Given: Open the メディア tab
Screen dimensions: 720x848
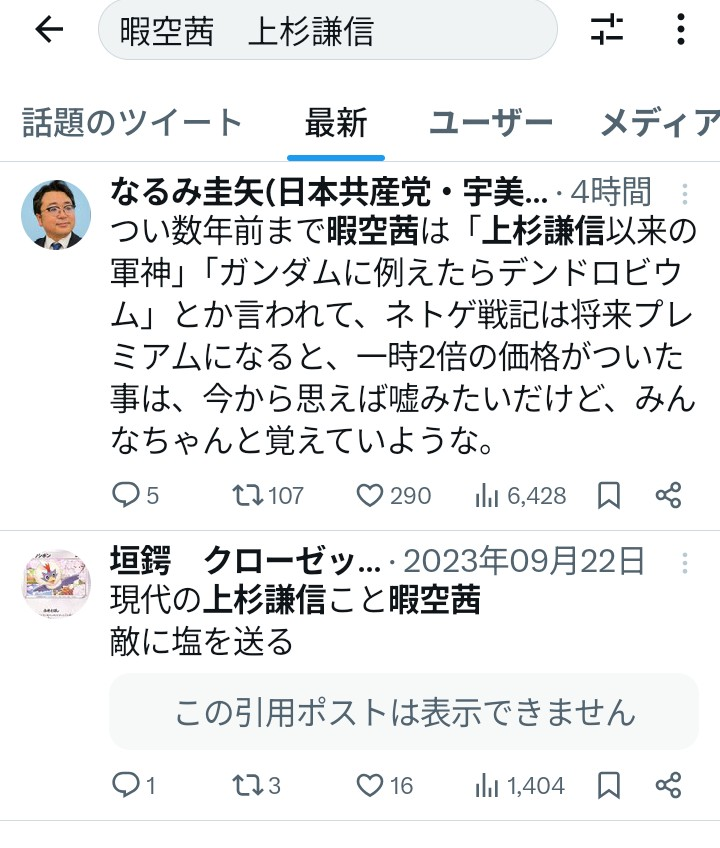Looking at the screenshot, I should click(x=657, y=123).
